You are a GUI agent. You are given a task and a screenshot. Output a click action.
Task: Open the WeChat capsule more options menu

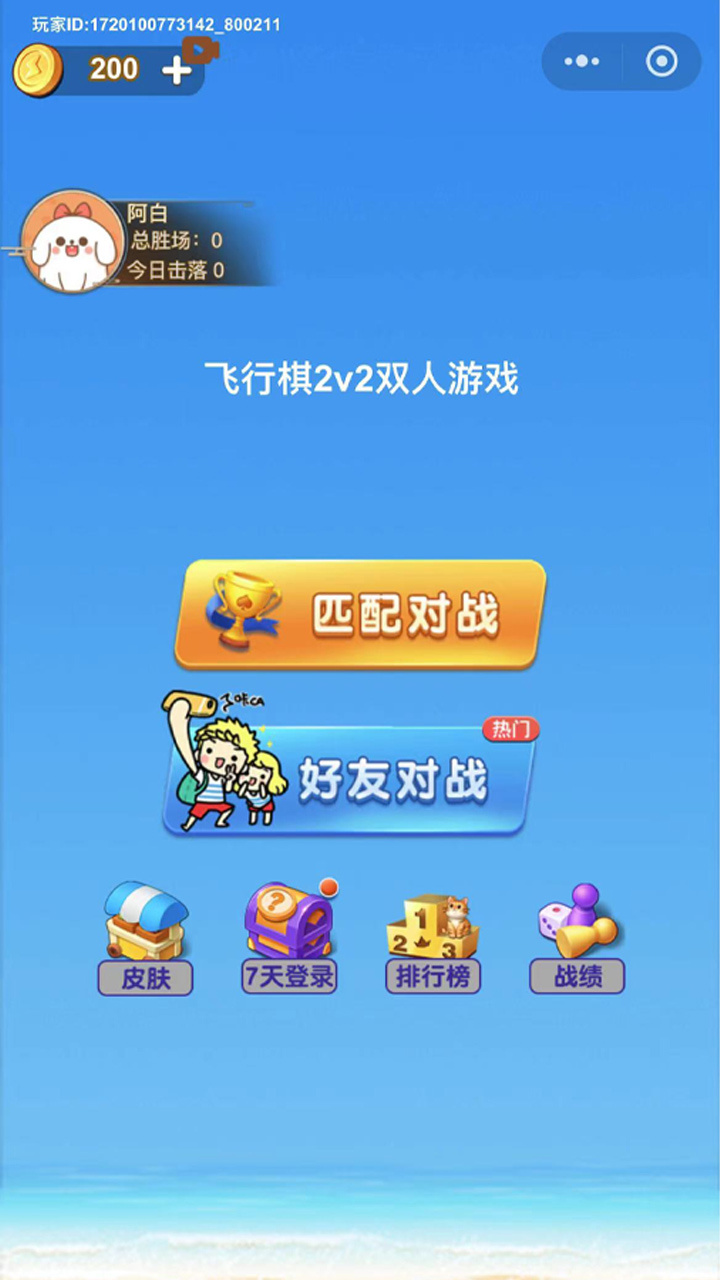tap(581, 61)
